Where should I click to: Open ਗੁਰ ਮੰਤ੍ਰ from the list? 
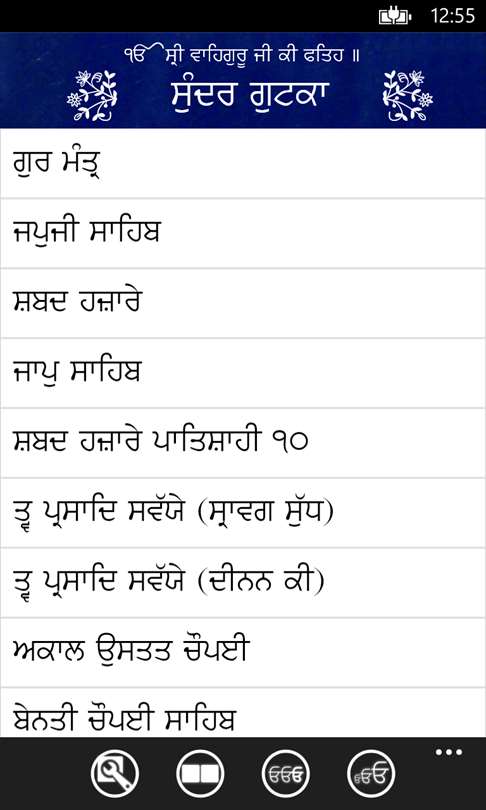[243, 163]
